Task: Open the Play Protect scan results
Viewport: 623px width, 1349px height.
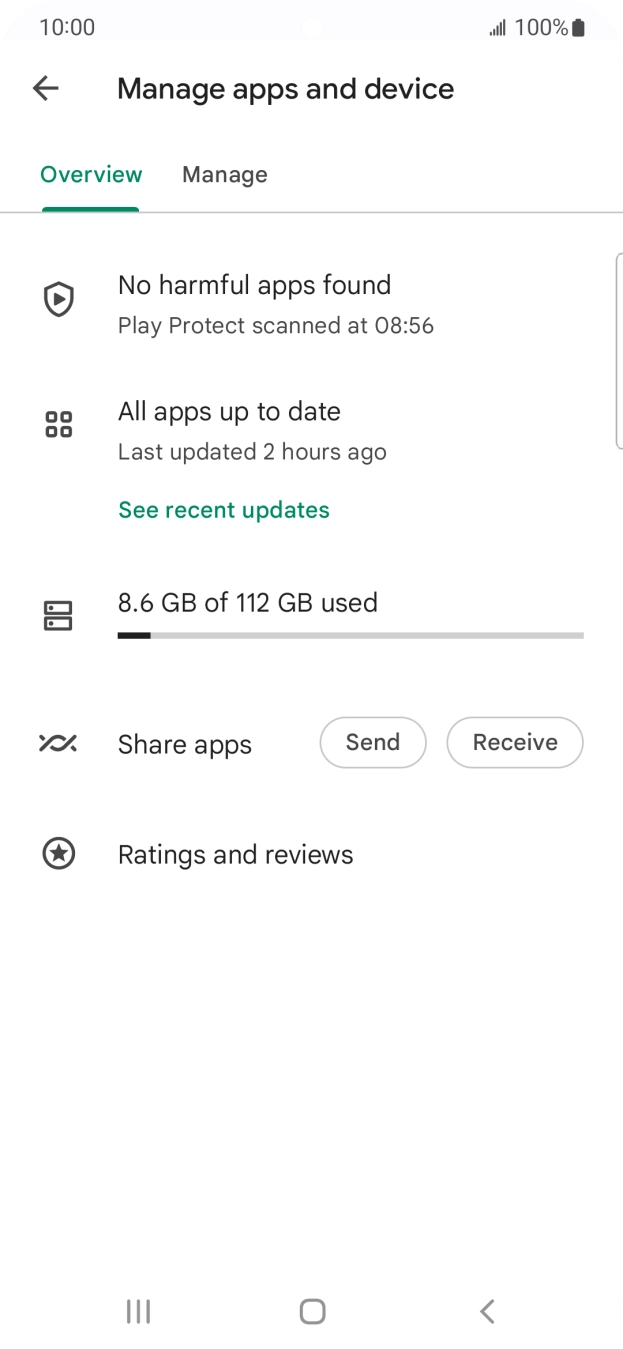Action: (x=311, y=304)
